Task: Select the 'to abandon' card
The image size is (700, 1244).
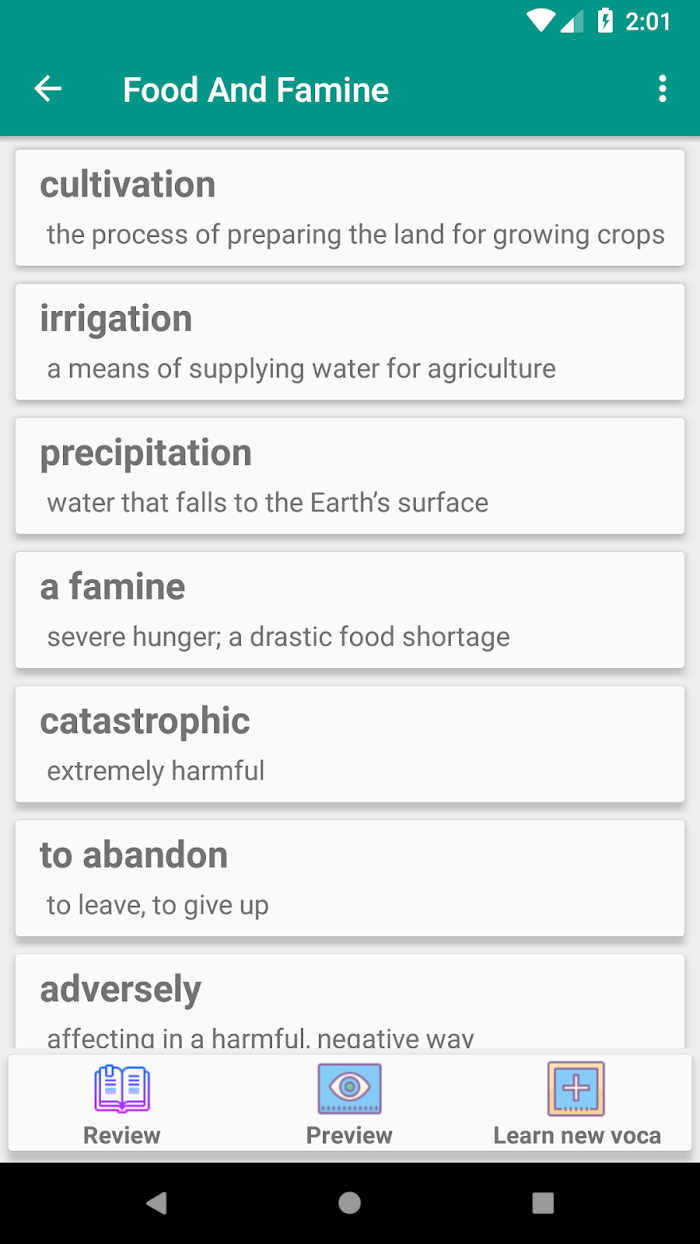Action: pyautogui.click(x=350, y=878)
